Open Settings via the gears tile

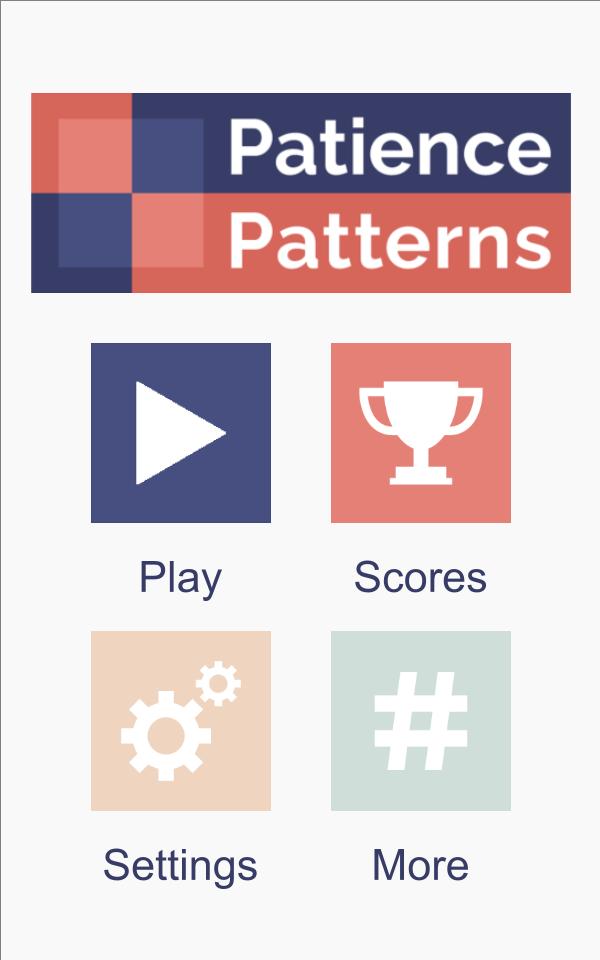tap(181, 721)
